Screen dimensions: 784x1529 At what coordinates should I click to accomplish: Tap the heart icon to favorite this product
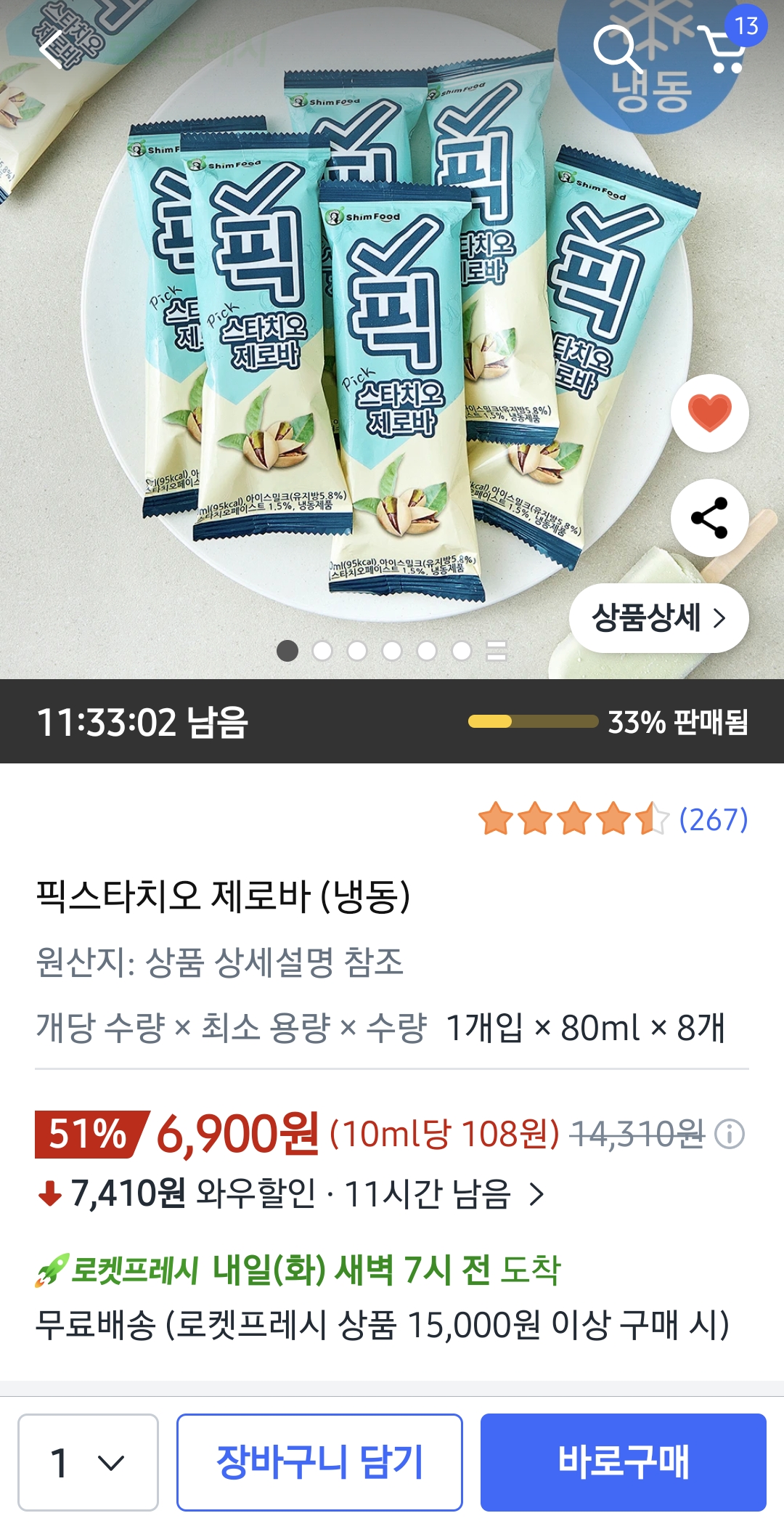pyautogui.click(x=709, y=413)
